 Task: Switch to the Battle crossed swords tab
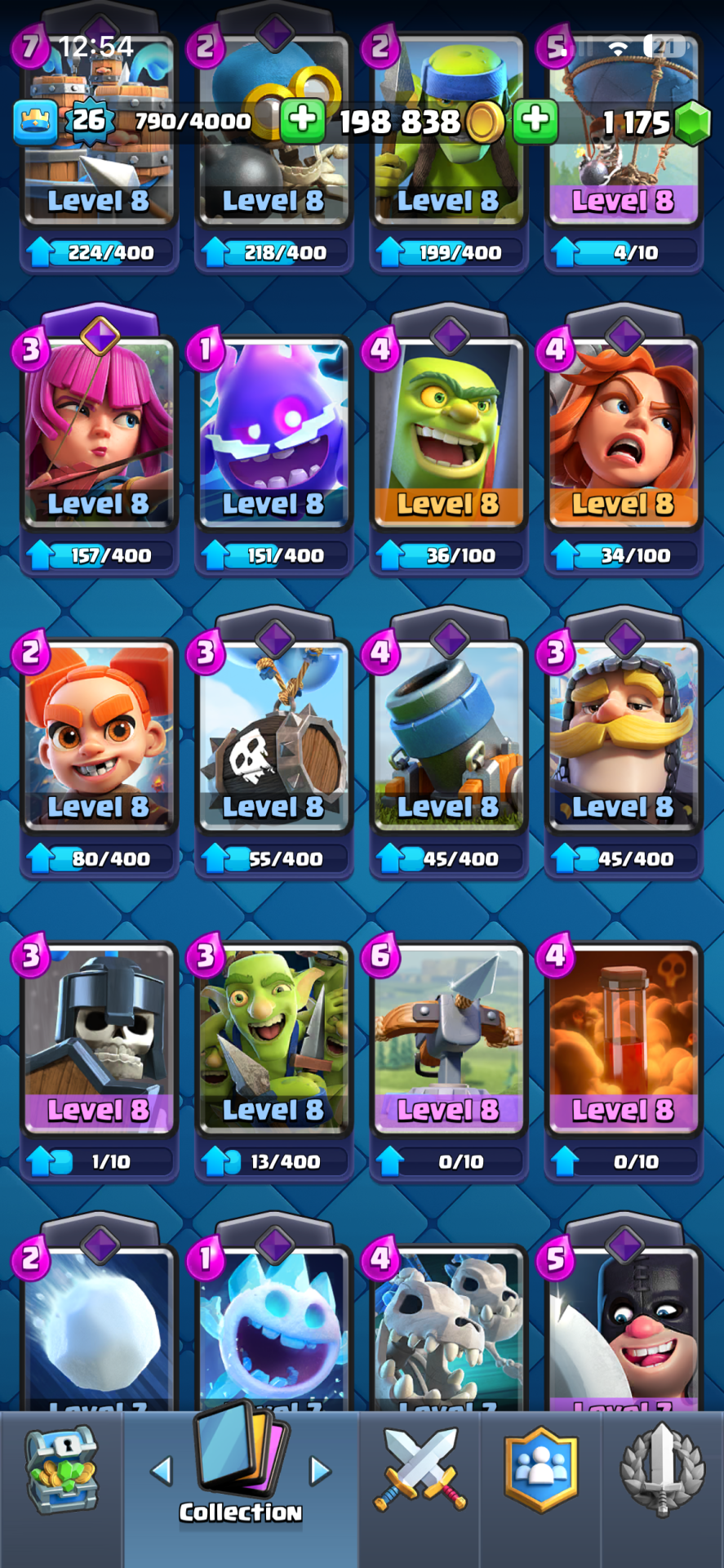point(420,1470)
